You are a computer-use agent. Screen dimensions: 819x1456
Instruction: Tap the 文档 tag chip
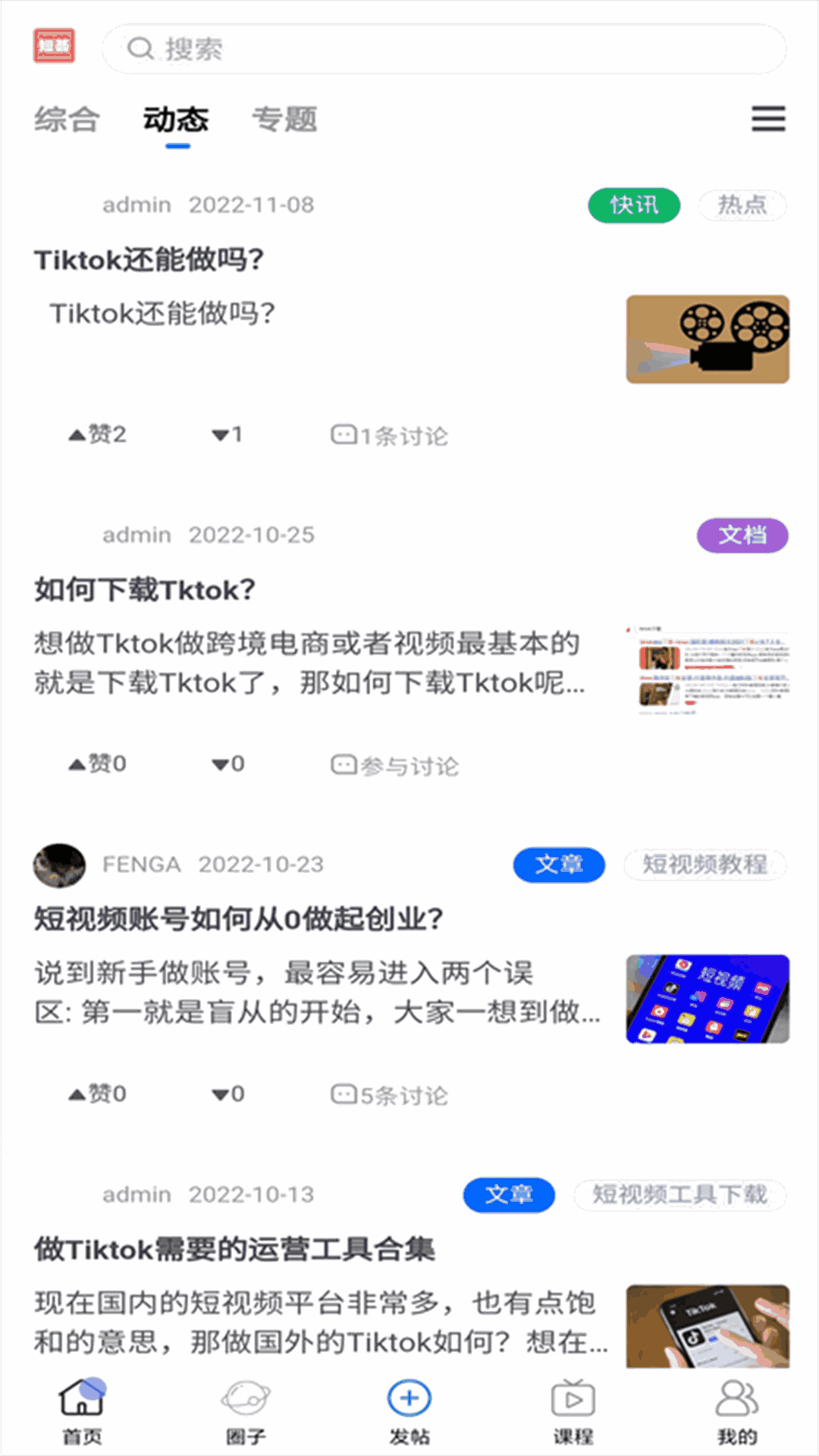[x=742, y=535]
